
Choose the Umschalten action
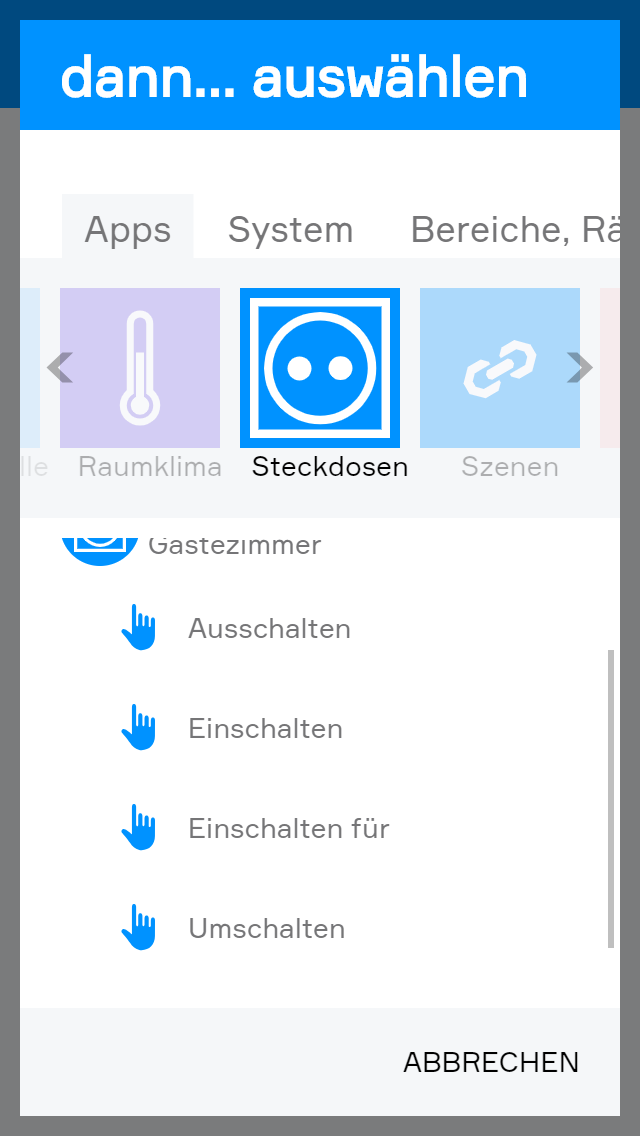266,929
